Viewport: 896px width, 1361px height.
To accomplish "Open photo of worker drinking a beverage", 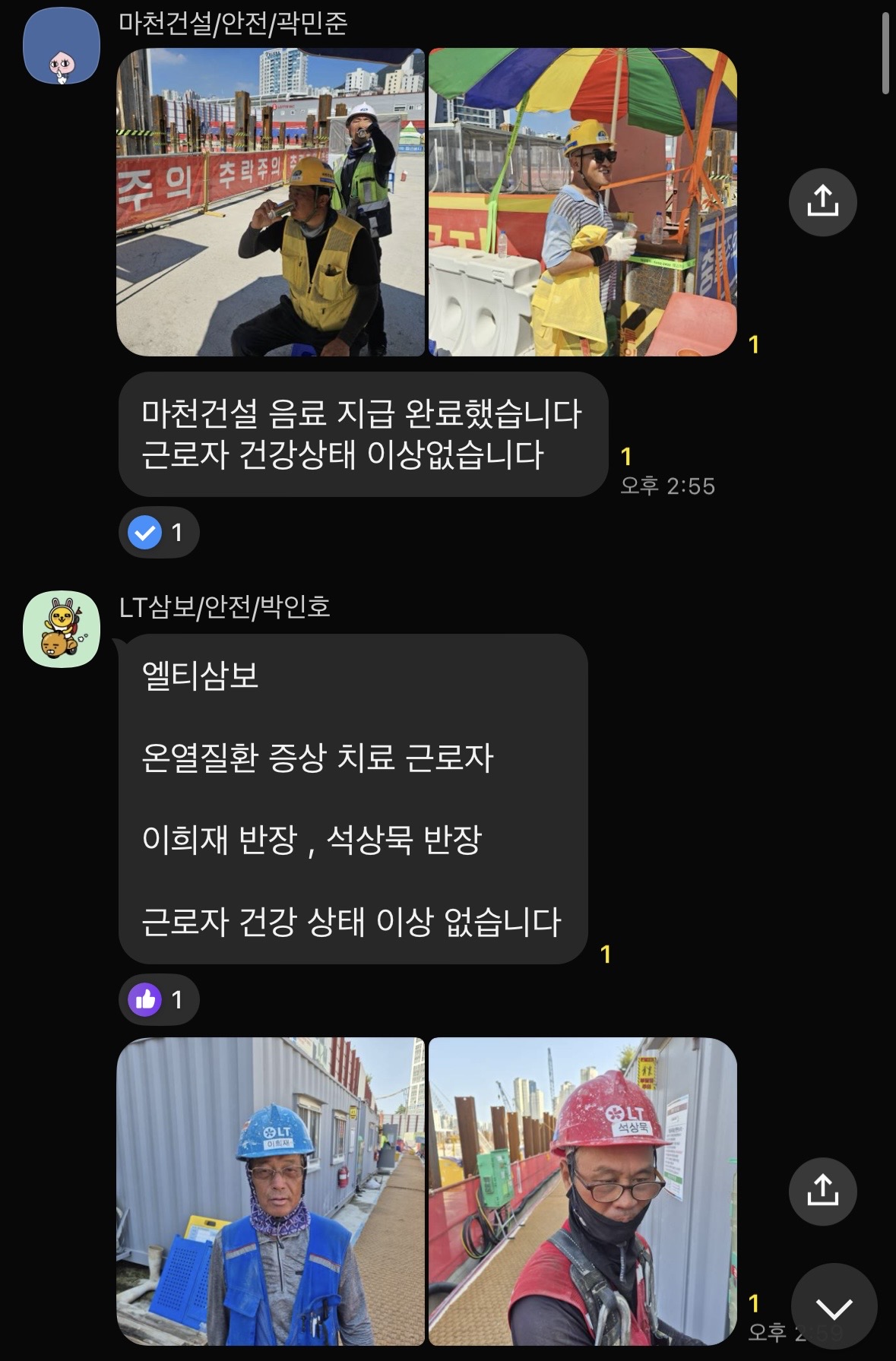I will (271, 202).
